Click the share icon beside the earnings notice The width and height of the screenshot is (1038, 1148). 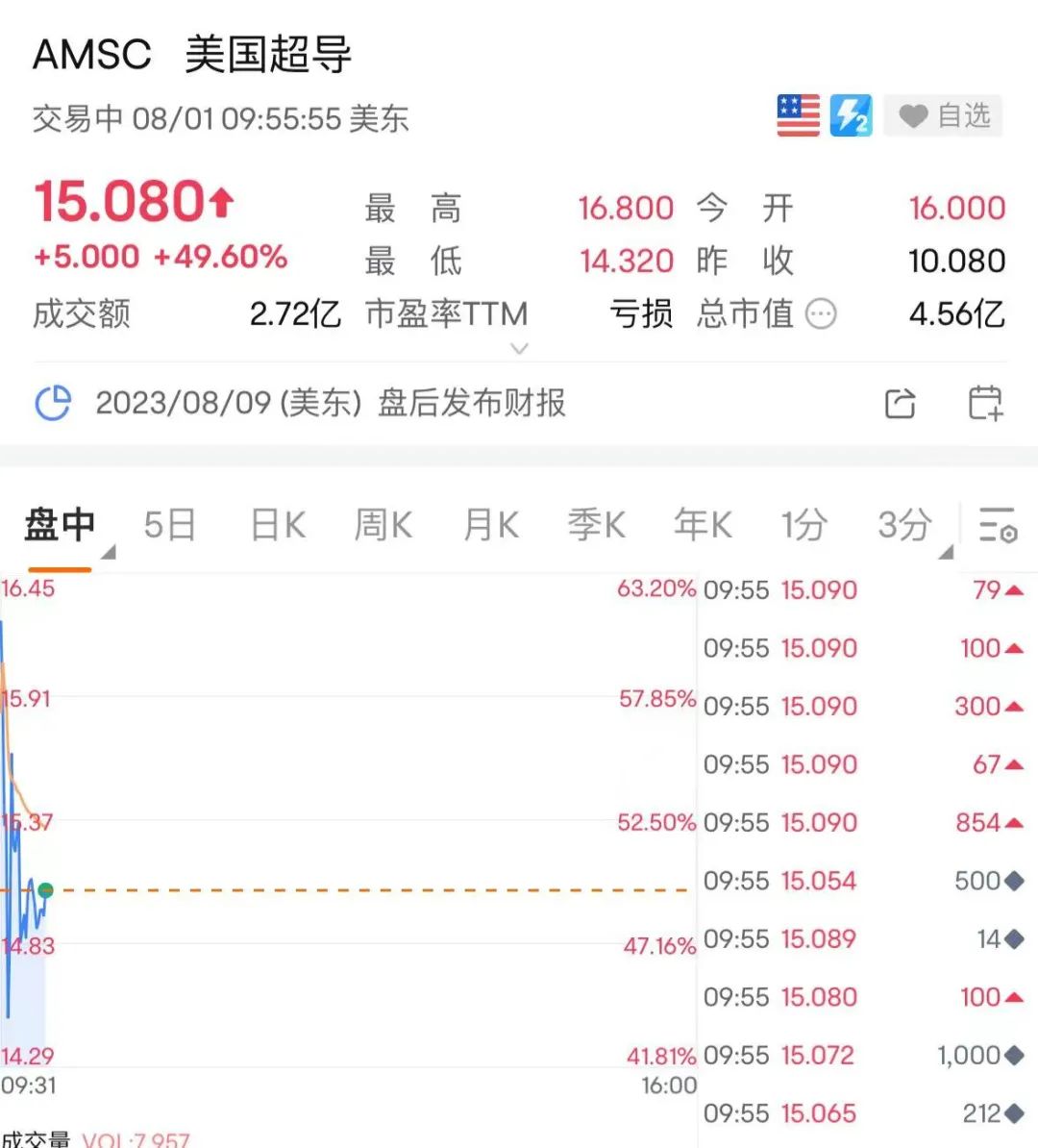tap(901, 405)
